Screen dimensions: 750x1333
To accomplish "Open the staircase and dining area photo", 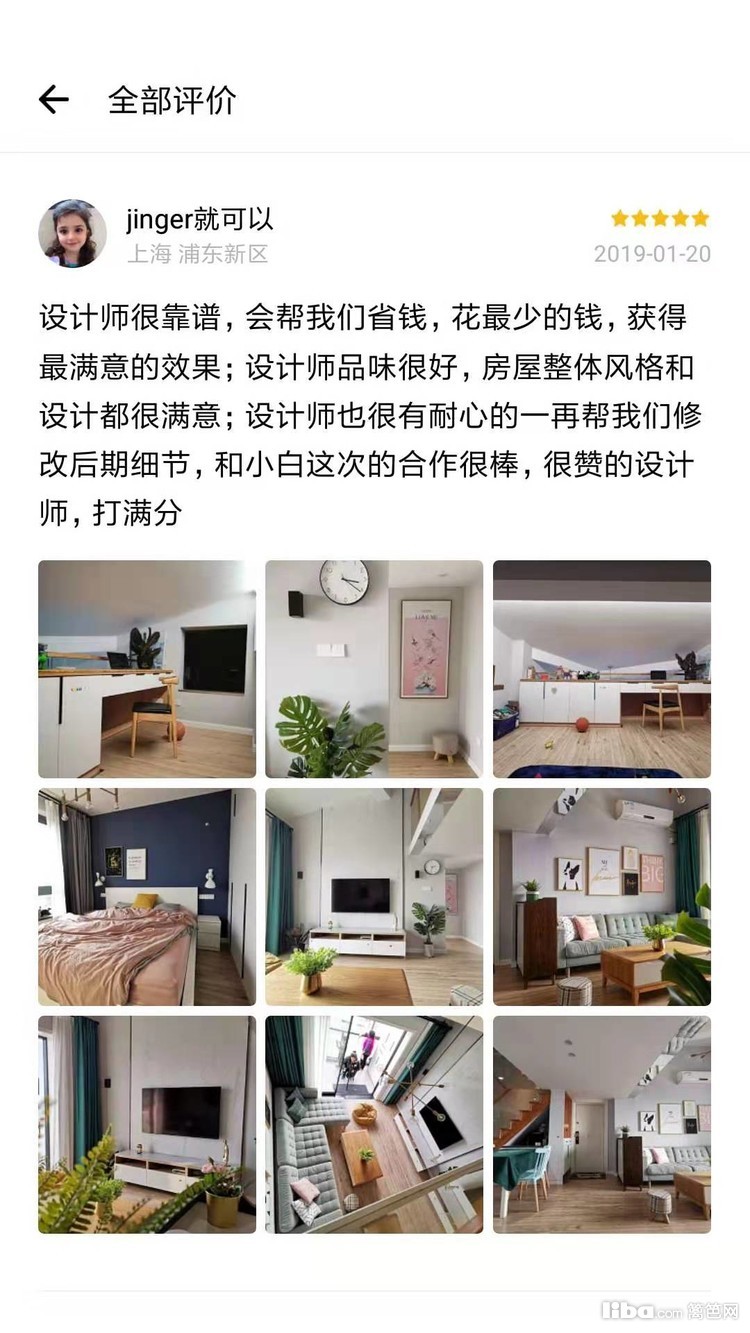I will tap(602, 1125).
